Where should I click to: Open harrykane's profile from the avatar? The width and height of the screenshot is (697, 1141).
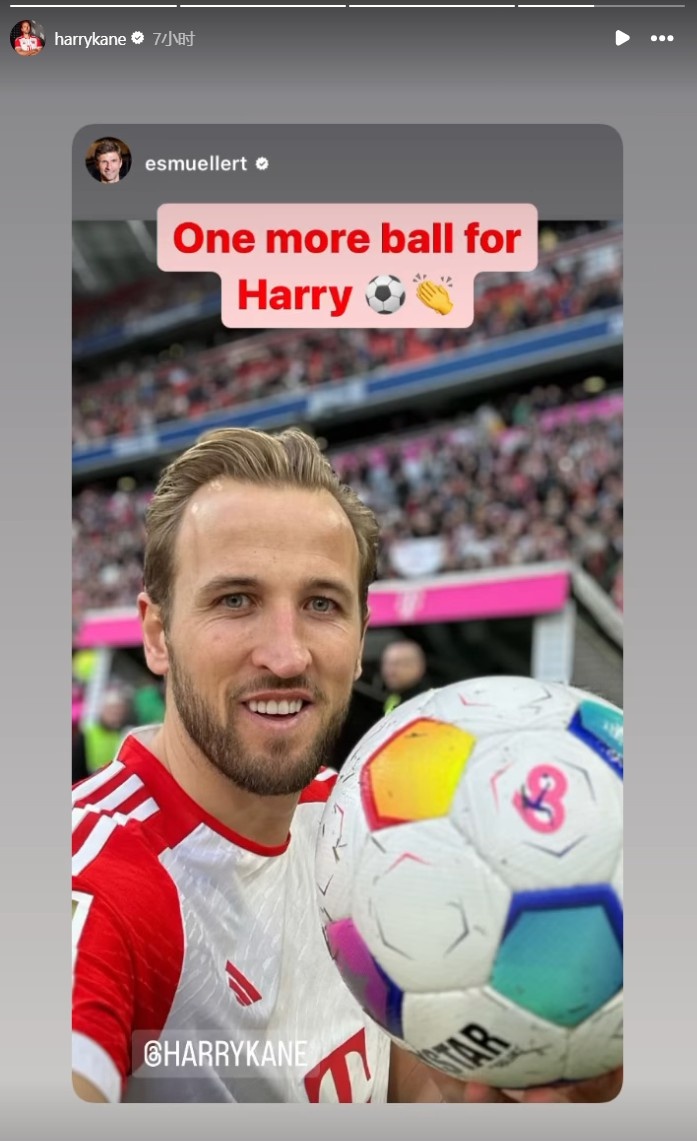click(27, 38)
